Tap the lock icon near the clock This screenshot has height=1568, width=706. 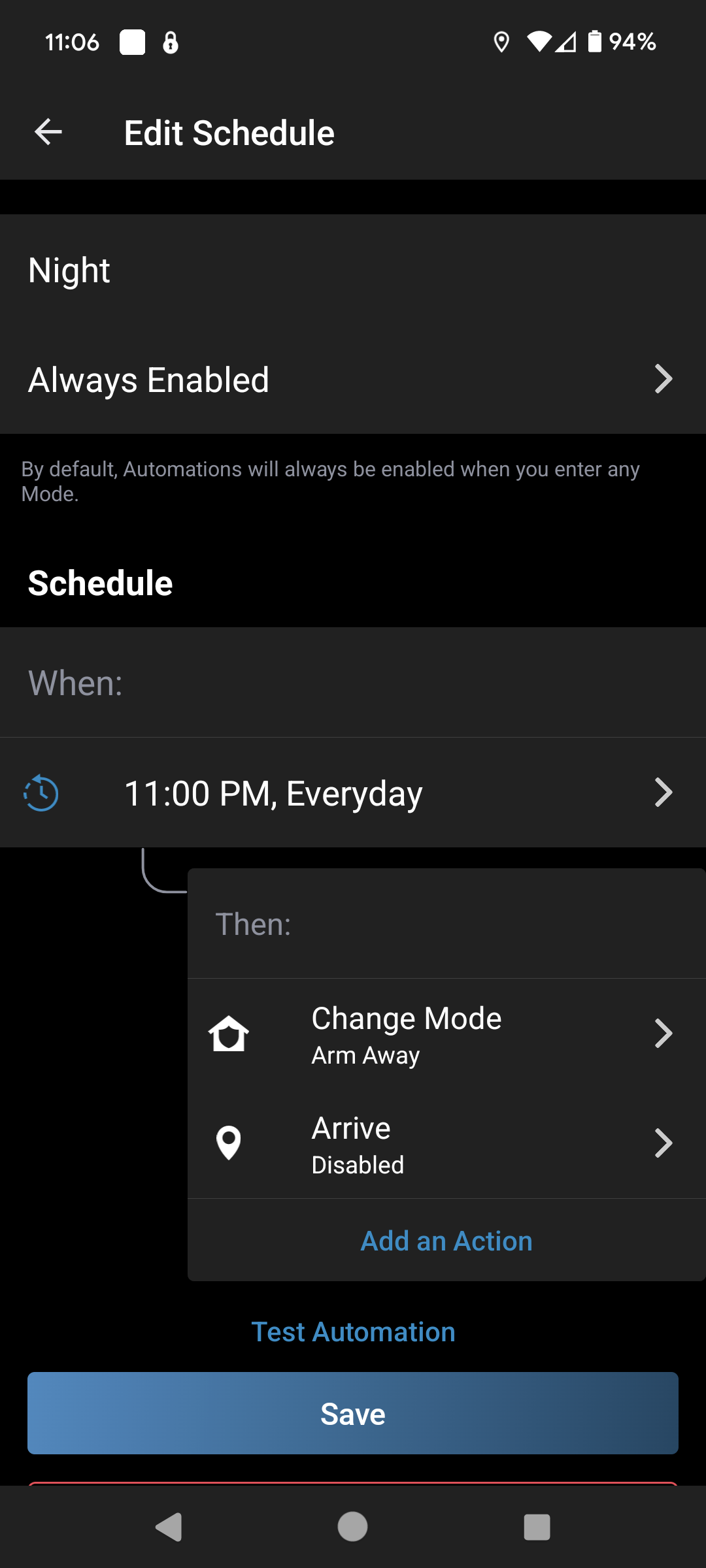(x=171, y=42)
